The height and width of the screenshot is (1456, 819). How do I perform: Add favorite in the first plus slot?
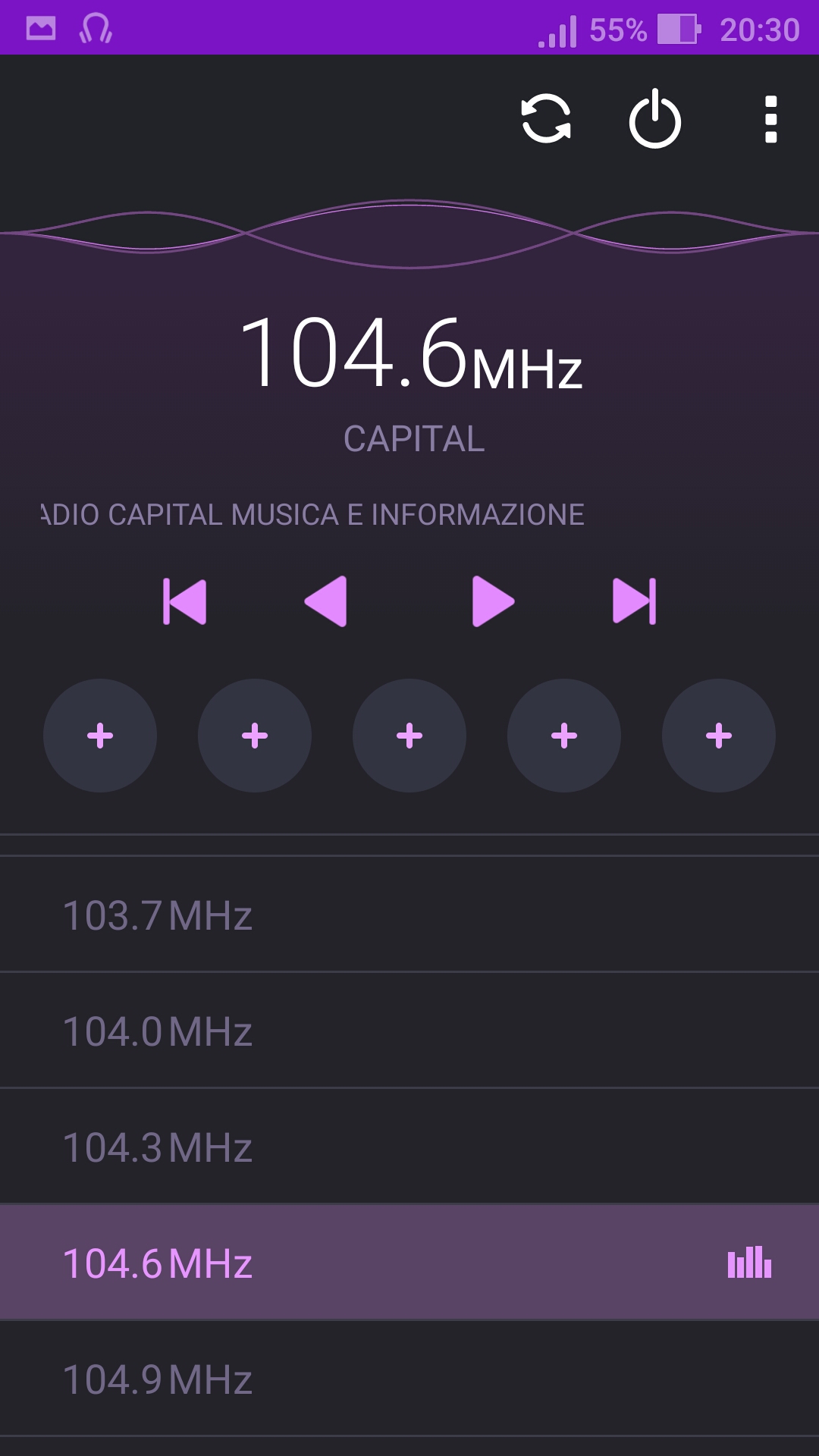tap(100, 736)
